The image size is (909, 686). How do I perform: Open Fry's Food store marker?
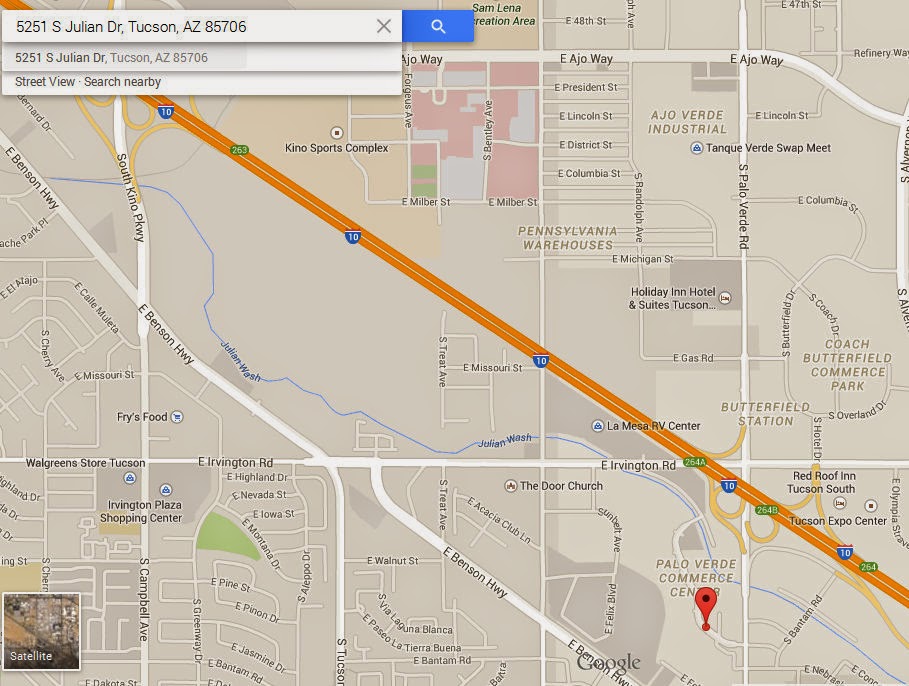(177, 417)
